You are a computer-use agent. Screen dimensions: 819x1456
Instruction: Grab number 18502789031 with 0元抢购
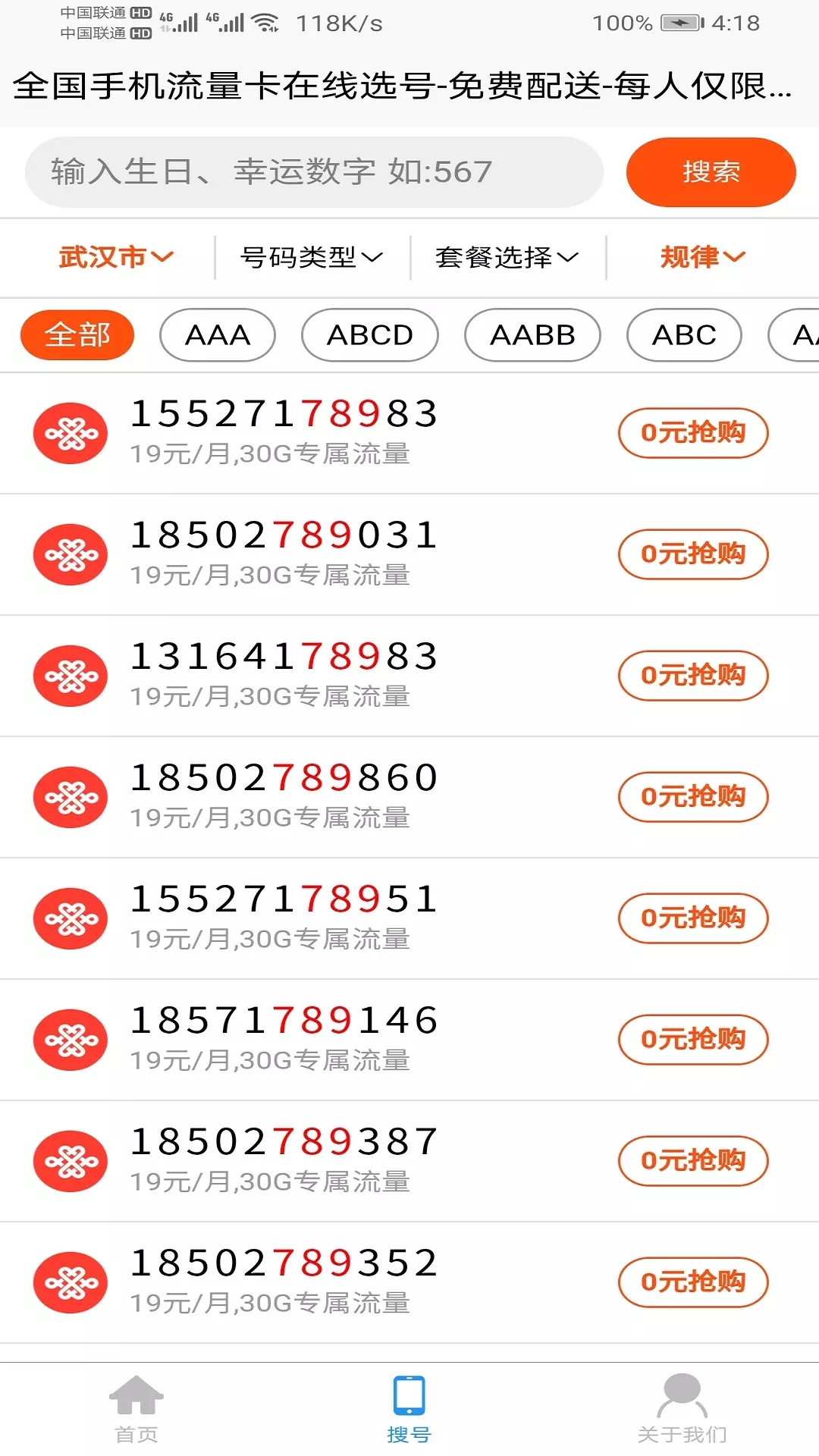[693, 554]
